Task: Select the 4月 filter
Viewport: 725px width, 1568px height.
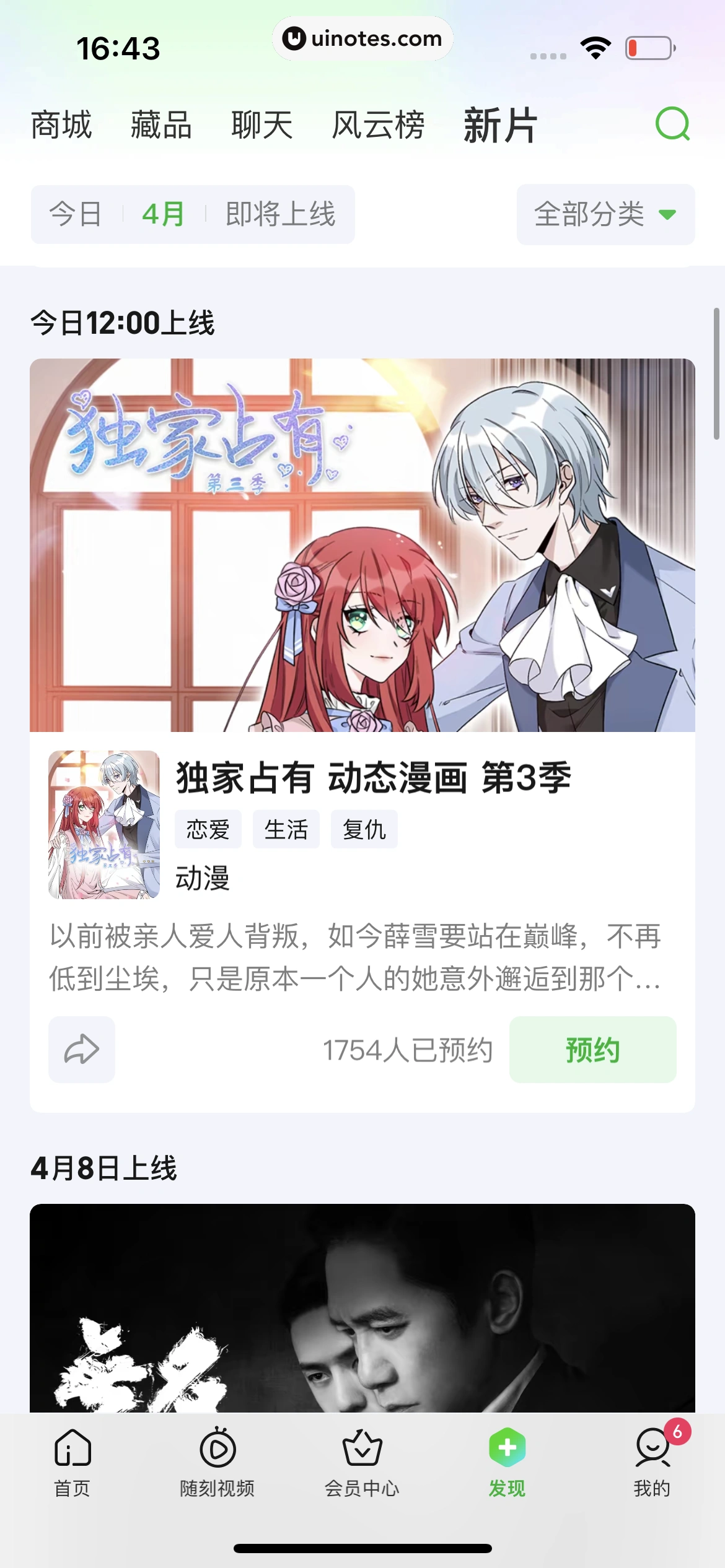Action: [x=164, y=214]
